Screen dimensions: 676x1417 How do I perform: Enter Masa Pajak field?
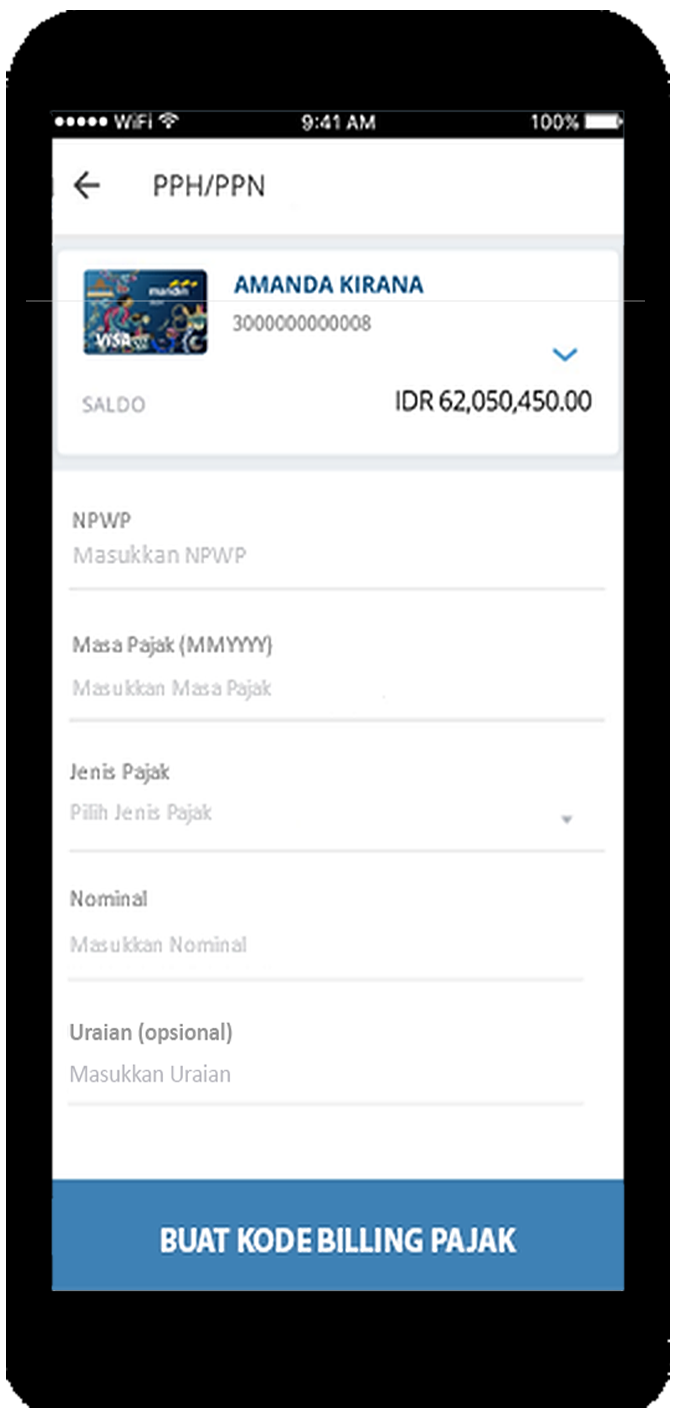click(x=337, y=688)
